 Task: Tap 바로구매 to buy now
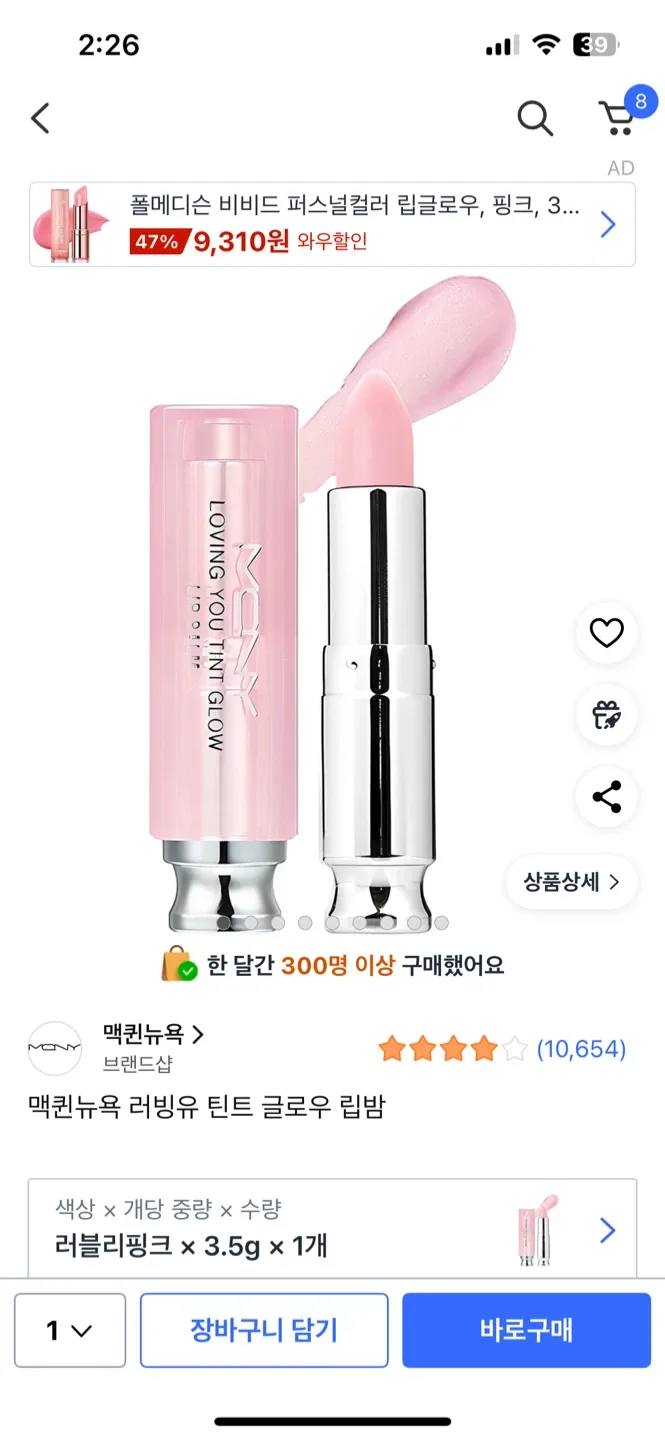coord(526,1330)
